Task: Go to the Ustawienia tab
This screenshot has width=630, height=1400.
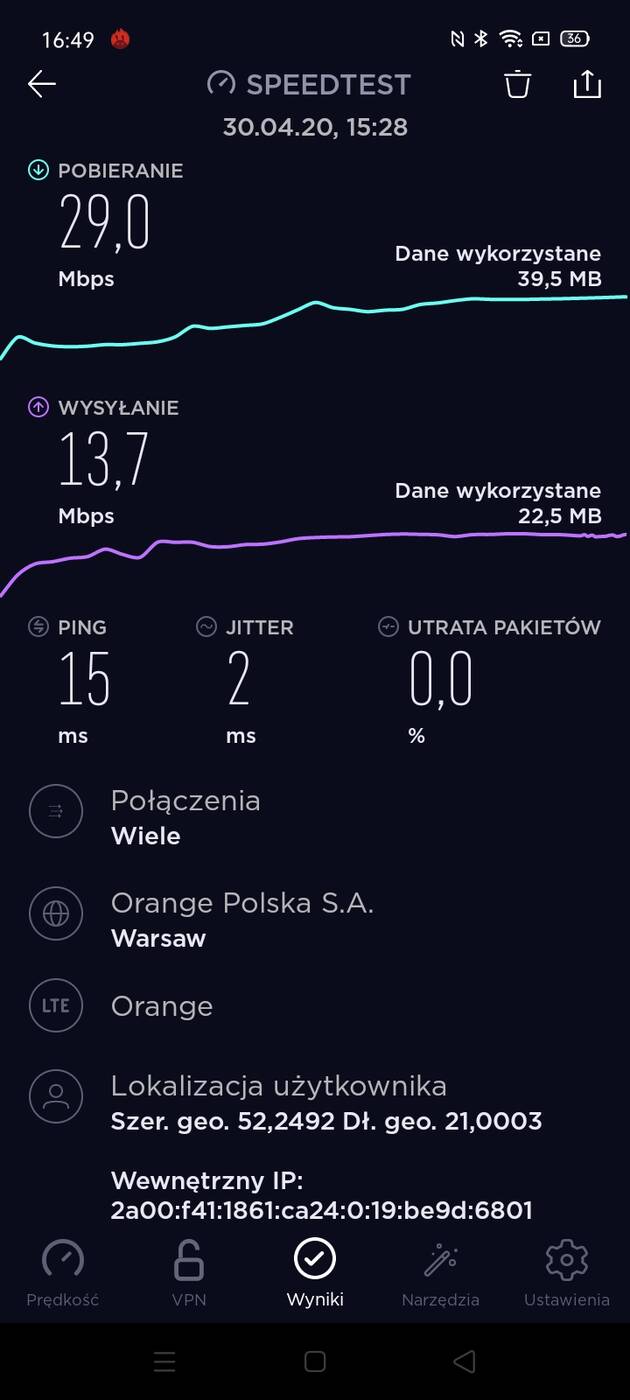Action: click(x=567, y=1272)
